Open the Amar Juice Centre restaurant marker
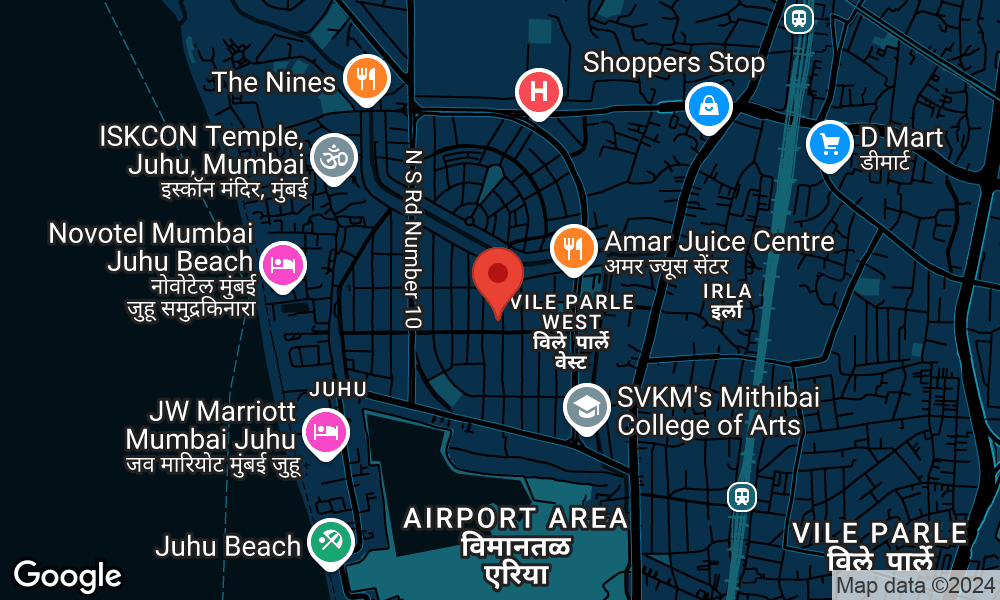This screenshot has height=600, width=1000. coord(572,247)
